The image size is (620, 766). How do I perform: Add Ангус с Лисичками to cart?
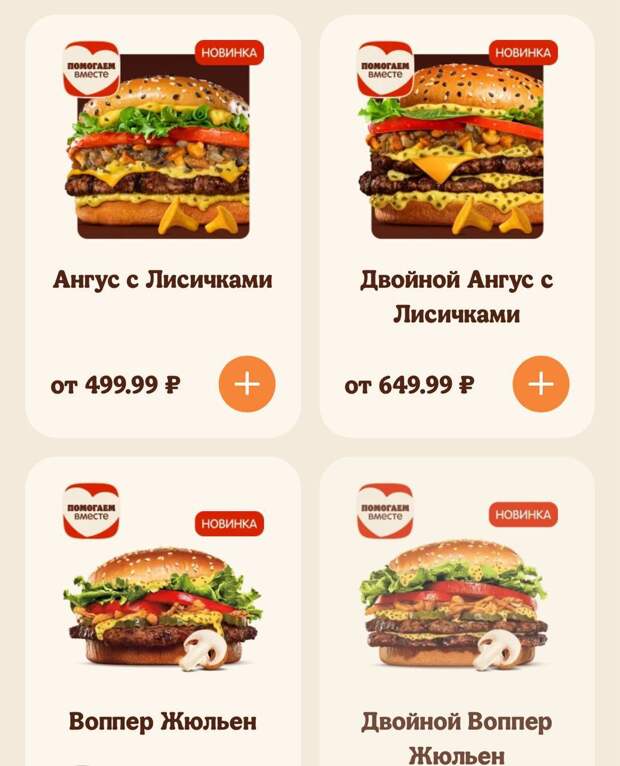[246, 384]
